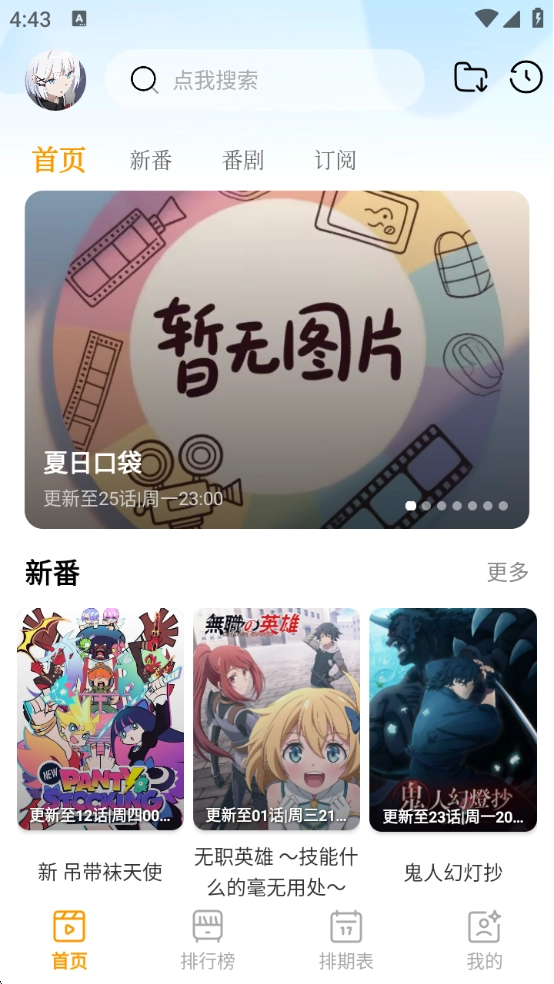554x984 pixels.
Task: Open 排期表 schedule tab
Action: 346,939
